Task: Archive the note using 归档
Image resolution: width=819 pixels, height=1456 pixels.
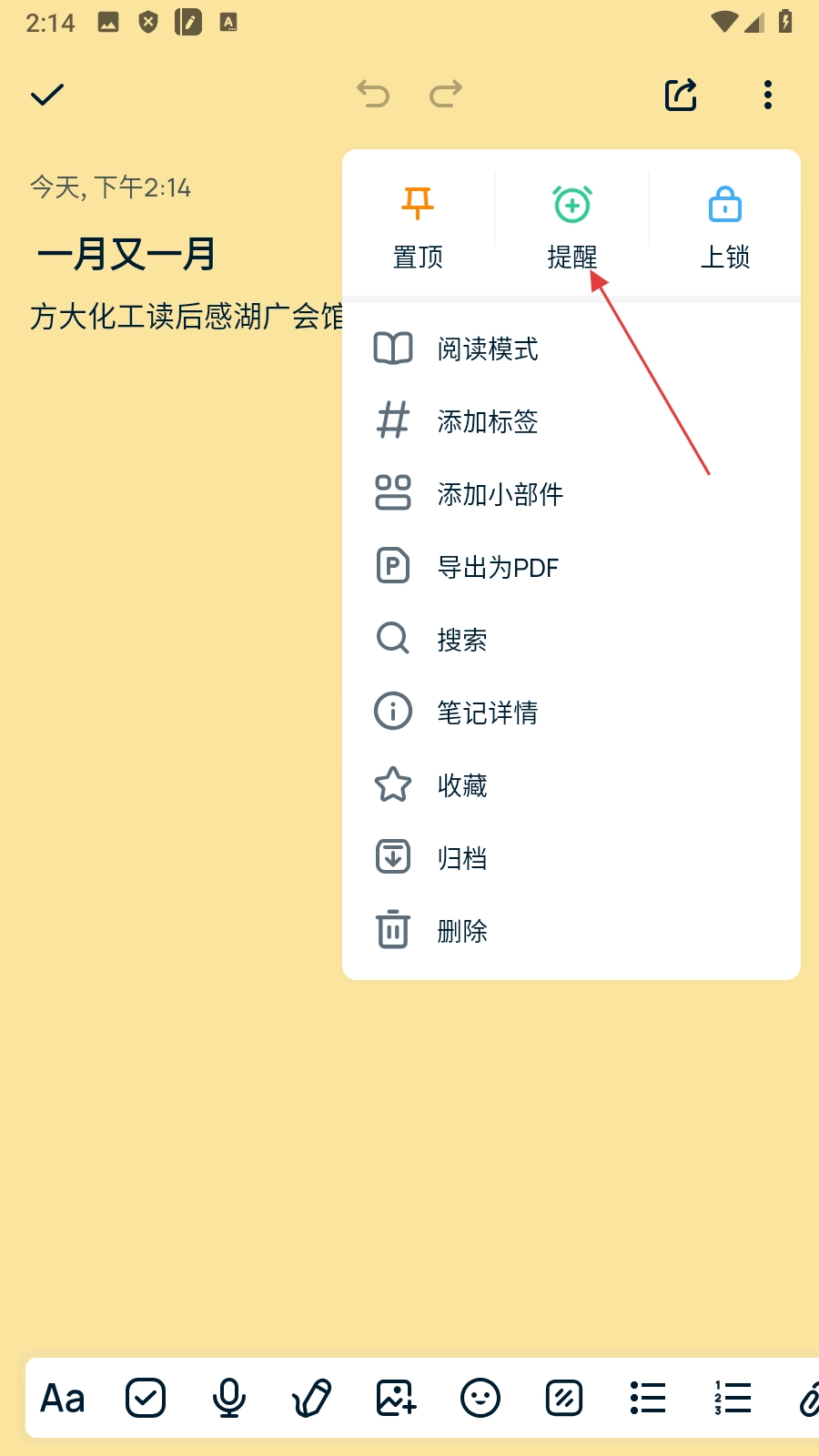Action: (x=462, y=858)
